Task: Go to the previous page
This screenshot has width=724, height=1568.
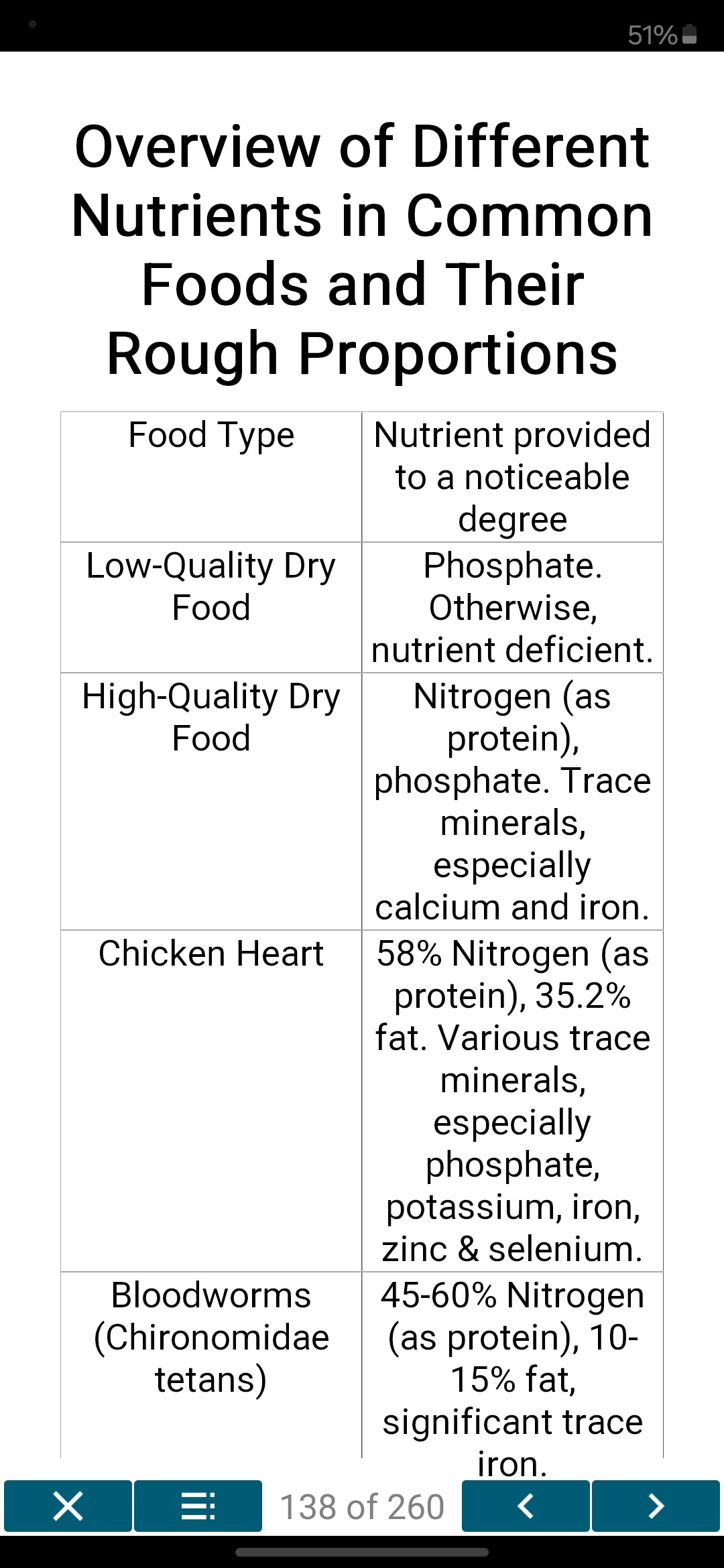Action: pos(526,1506)
